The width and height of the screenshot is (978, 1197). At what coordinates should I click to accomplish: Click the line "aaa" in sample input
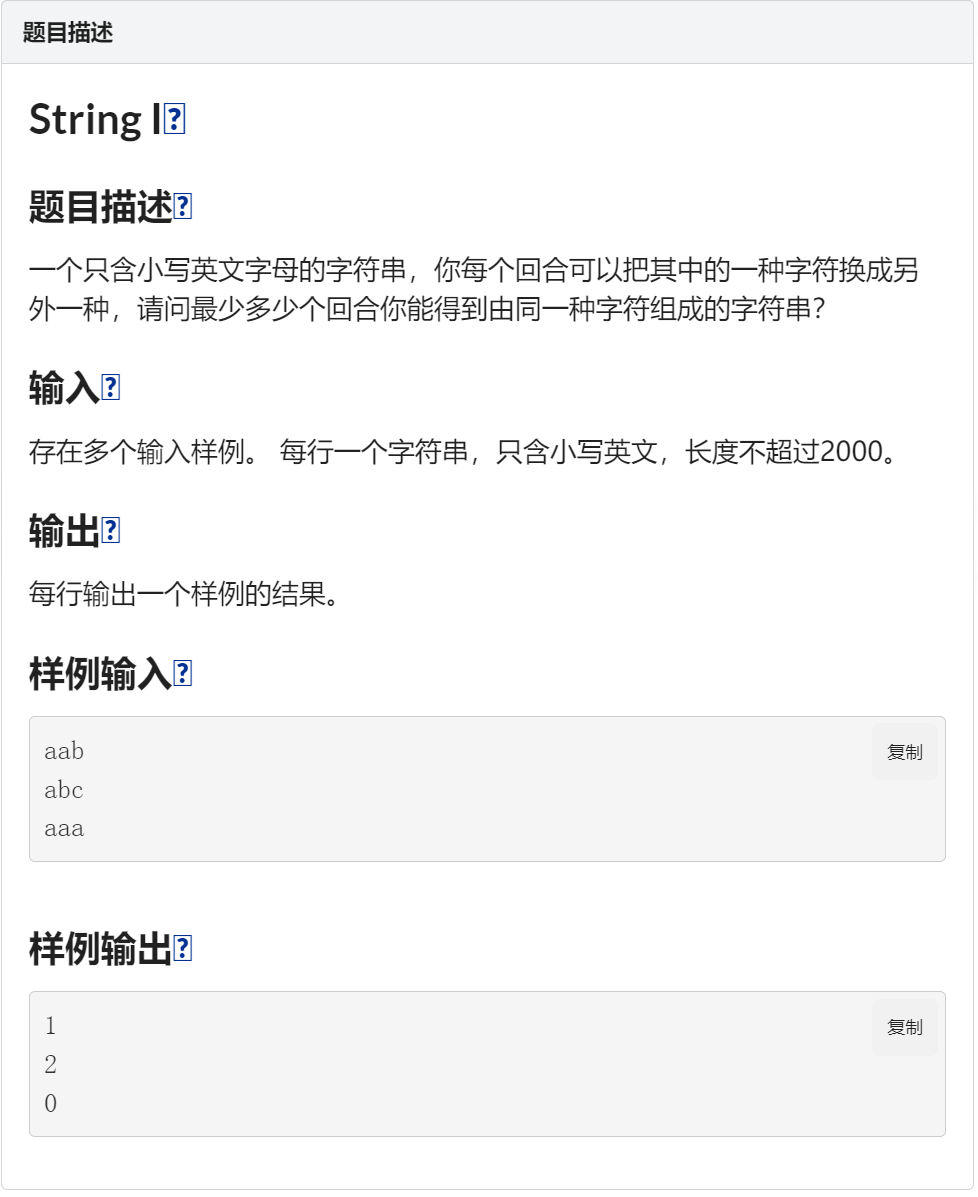64,827
